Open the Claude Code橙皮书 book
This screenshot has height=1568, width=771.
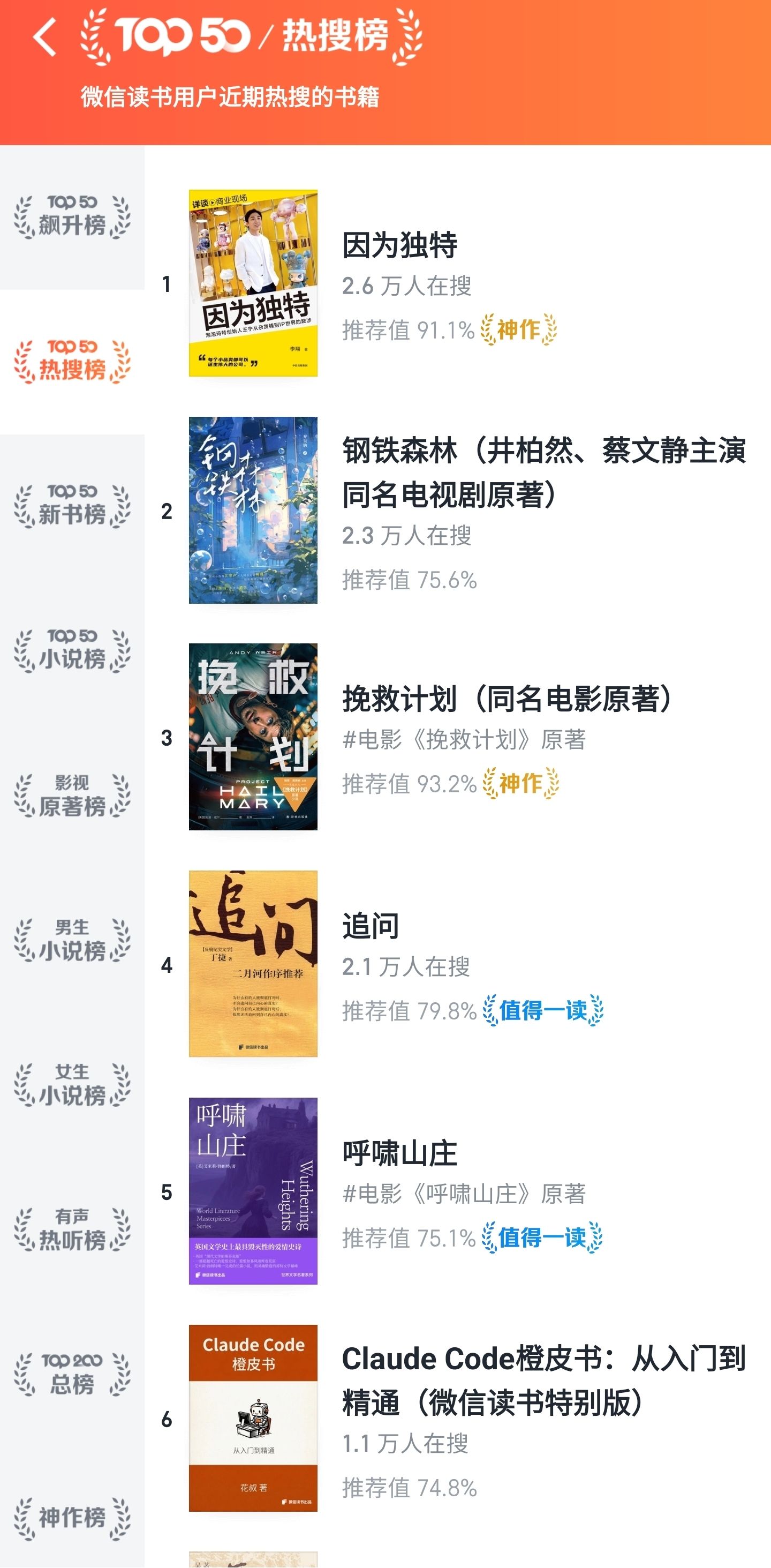[x=543, y=1381]
